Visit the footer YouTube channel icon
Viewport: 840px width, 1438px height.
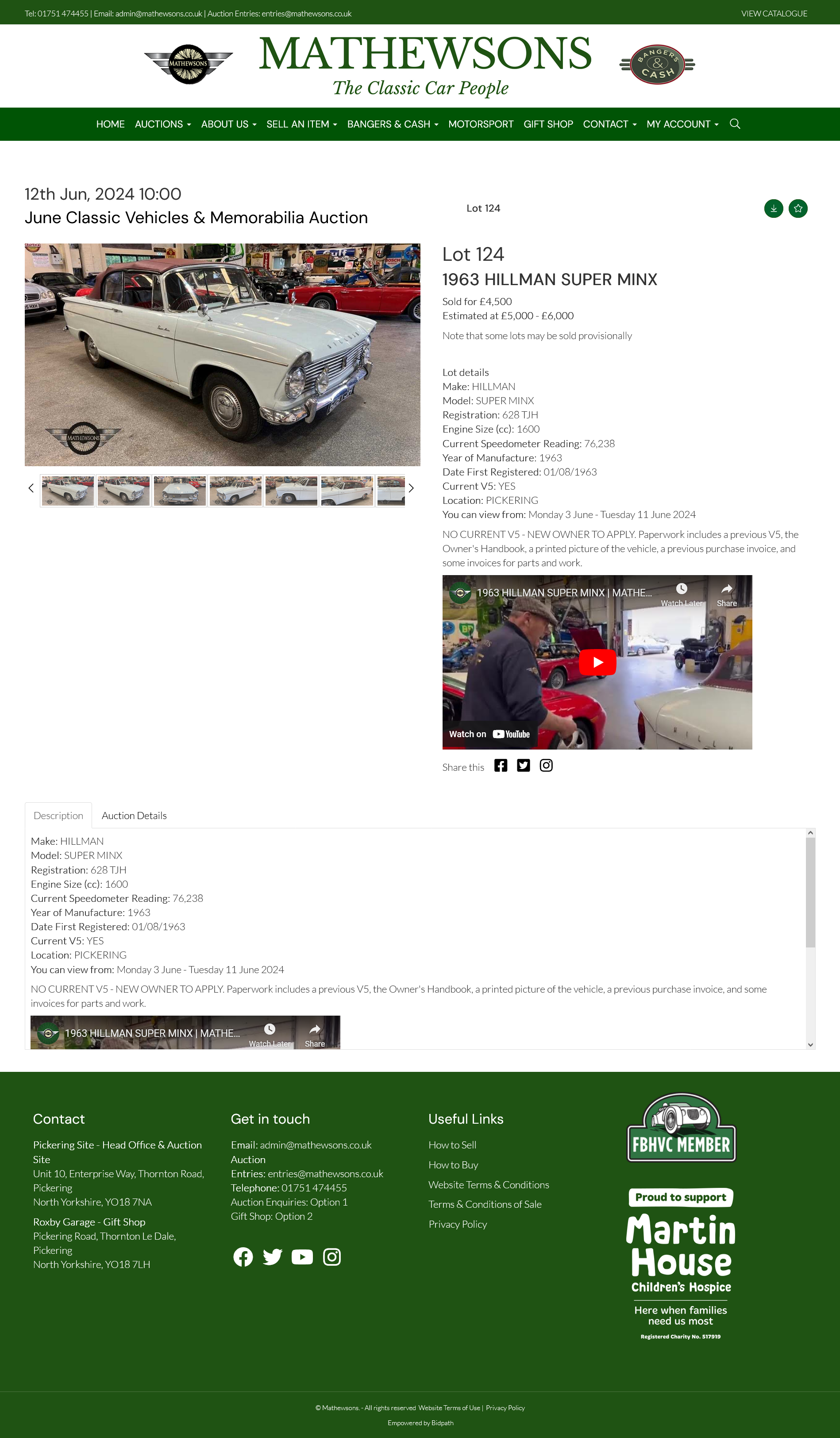click(x=302, y=1256)
